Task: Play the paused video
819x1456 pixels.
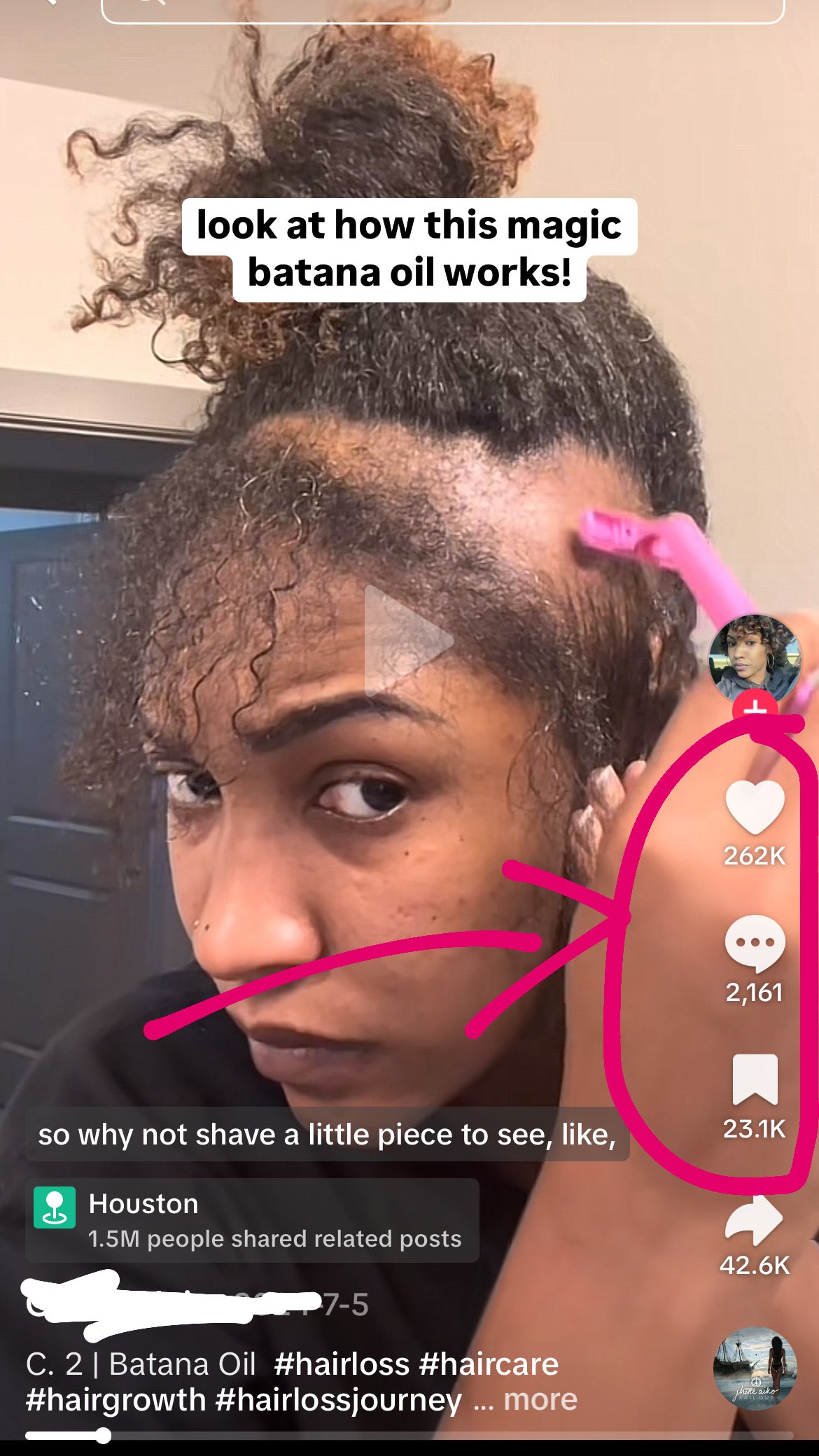Action: 408,641
